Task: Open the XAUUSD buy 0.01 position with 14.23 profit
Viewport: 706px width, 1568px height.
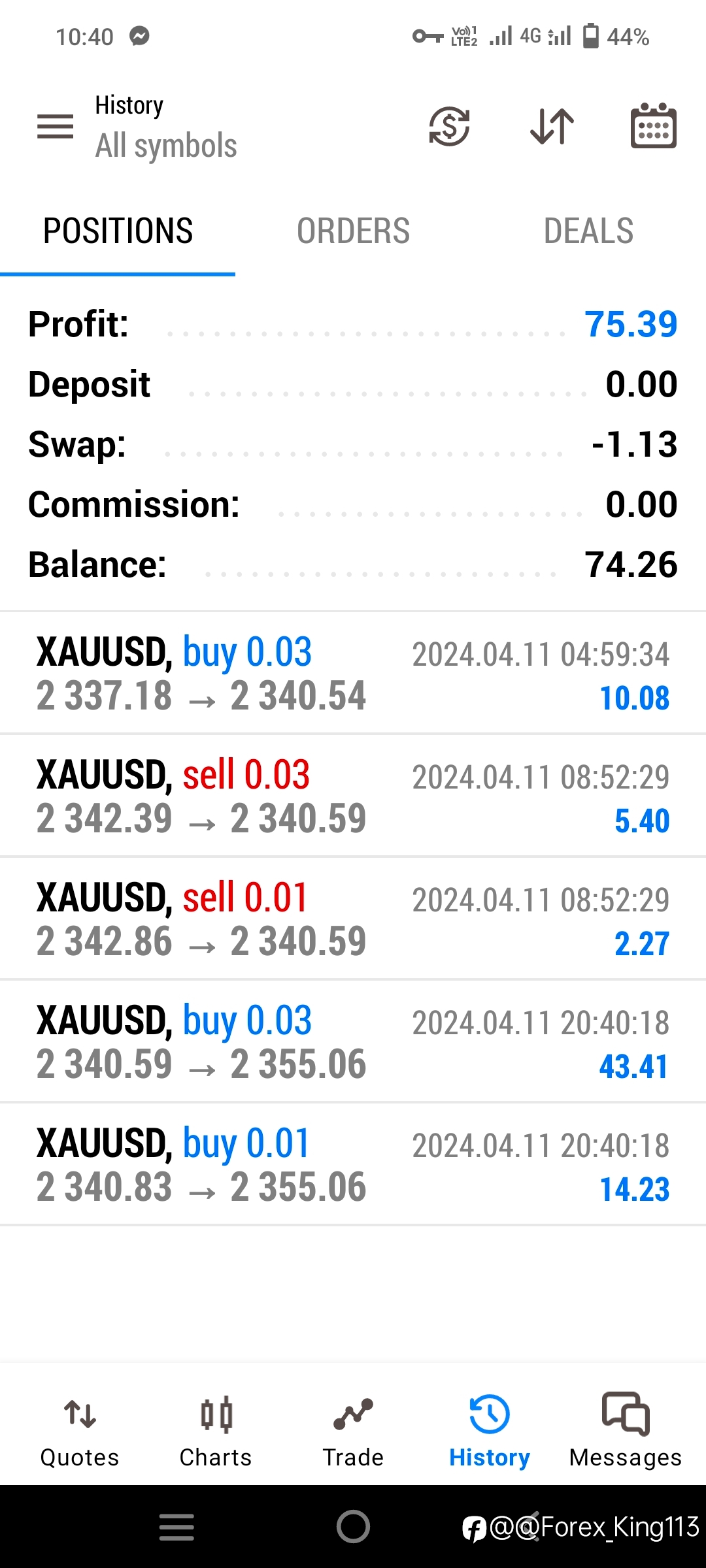Action: click(x=353, y=1164)
